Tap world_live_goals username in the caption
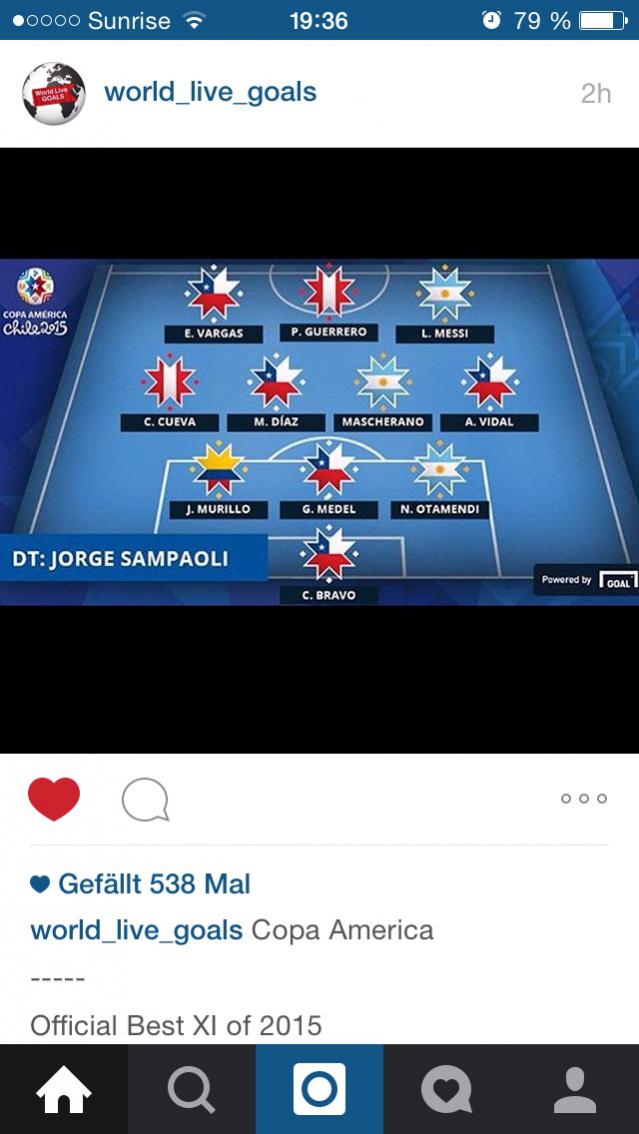639x1134 pixels. pyautogui.click(x=137, y=930)
